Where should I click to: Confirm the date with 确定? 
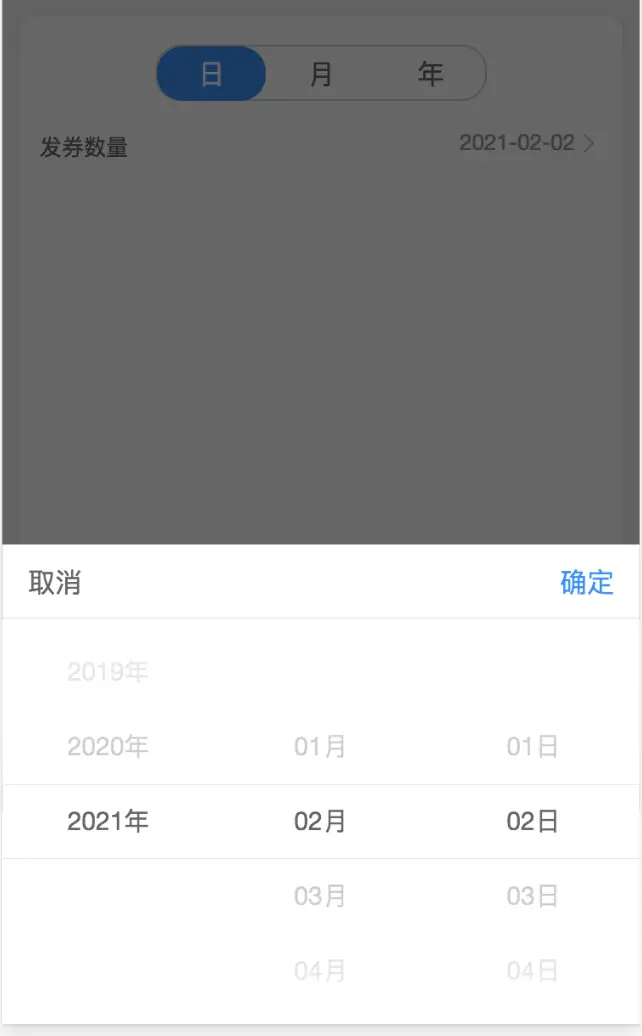click(x=587, y=583)
